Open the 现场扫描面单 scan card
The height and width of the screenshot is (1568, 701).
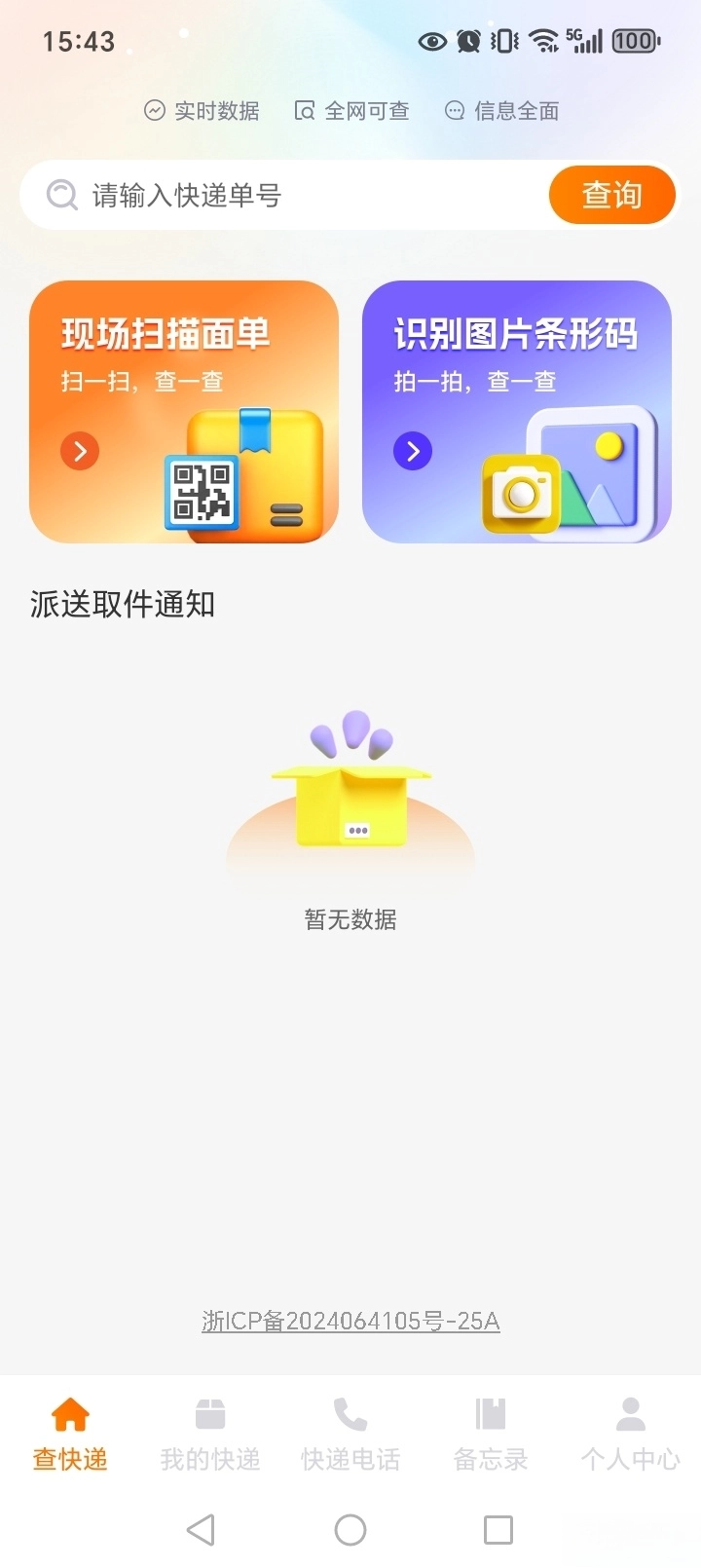point(184,411)
